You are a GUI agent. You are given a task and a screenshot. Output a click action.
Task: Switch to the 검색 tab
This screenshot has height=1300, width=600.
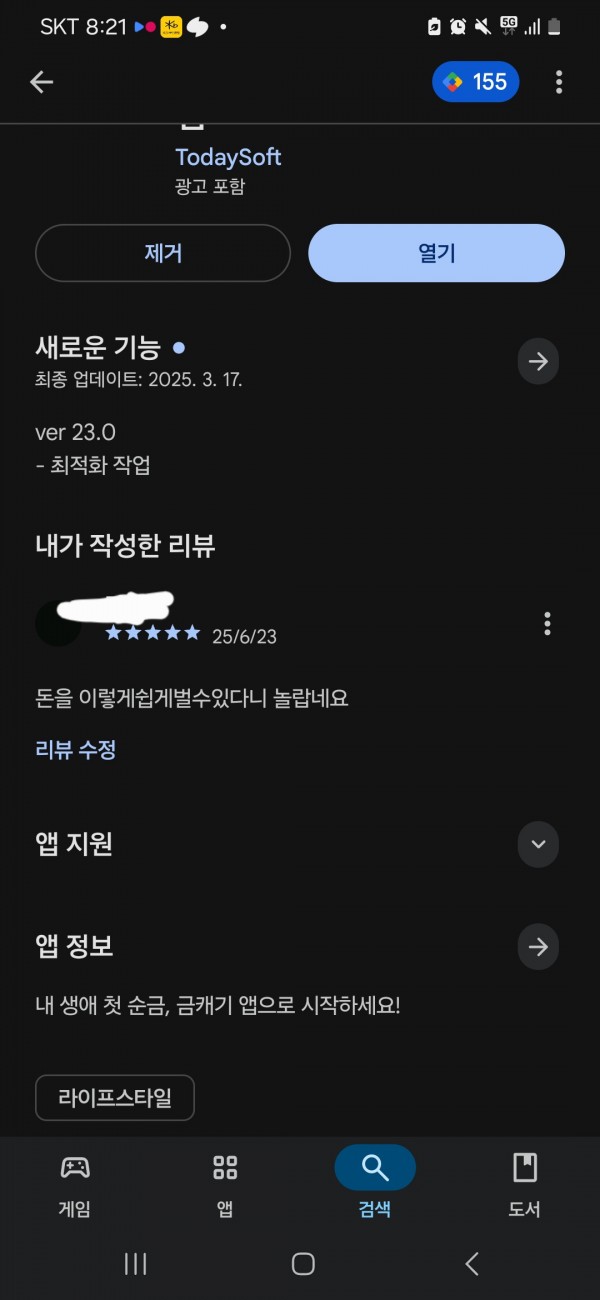375,1183
